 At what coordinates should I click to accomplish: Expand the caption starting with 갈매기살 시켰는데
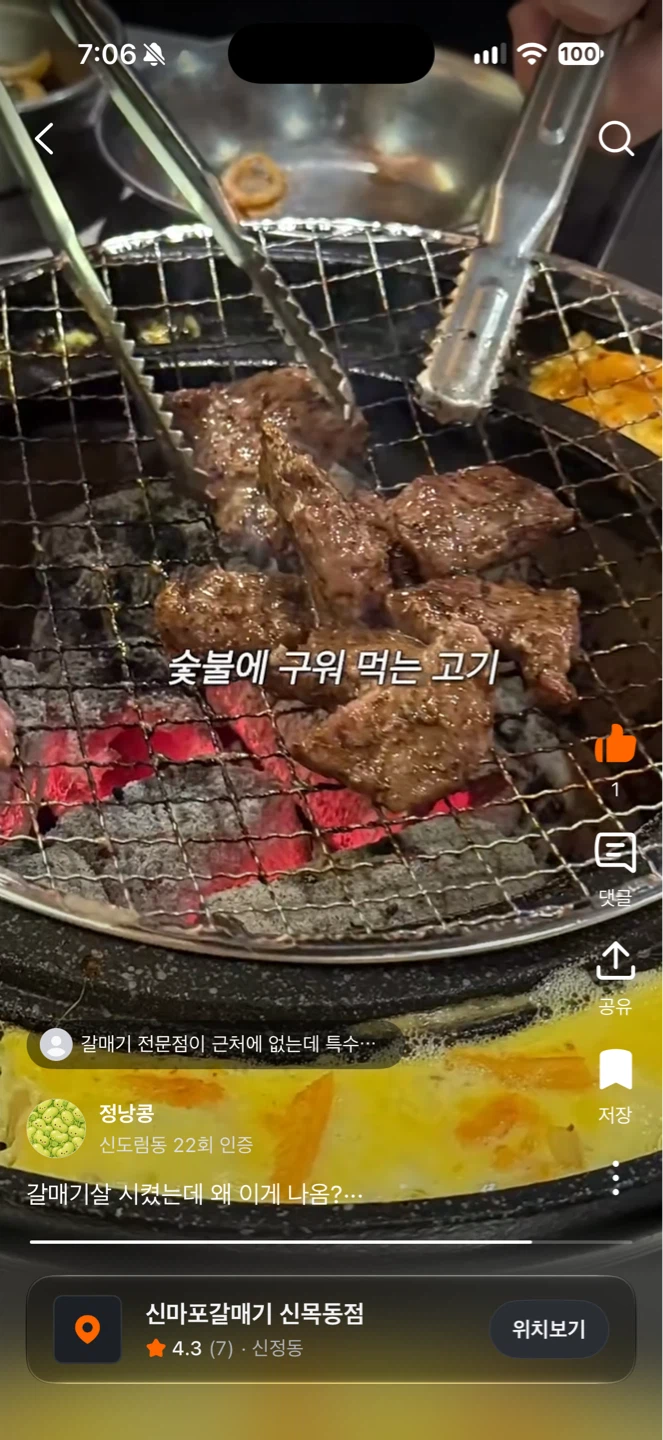pos(194,1193)
